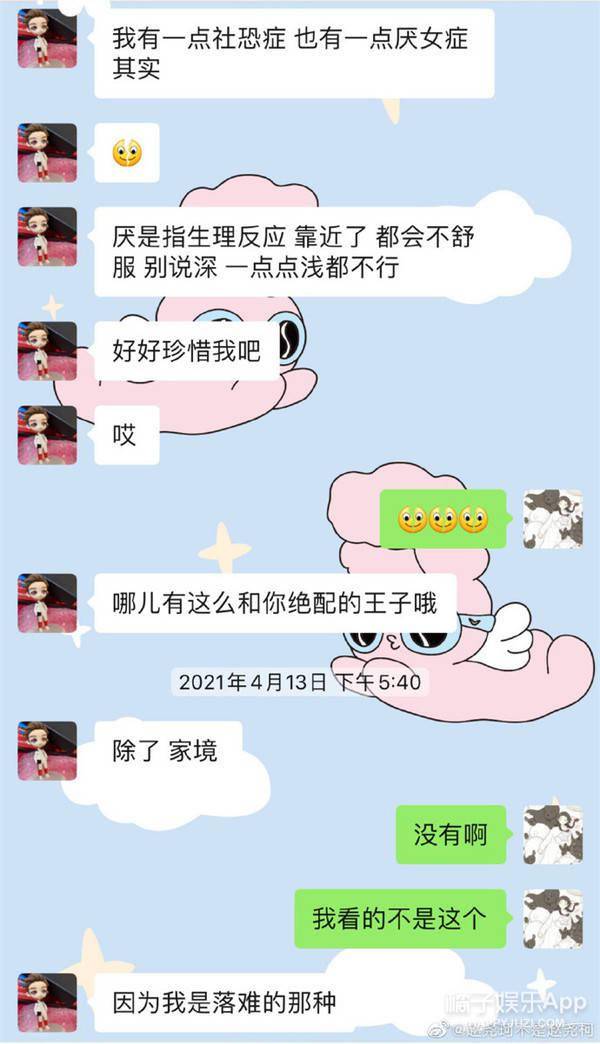Tap the avatar next to '好好珍惜我吧'
The height and width of the screenshot is (1044, 600).
coord(47,351)
